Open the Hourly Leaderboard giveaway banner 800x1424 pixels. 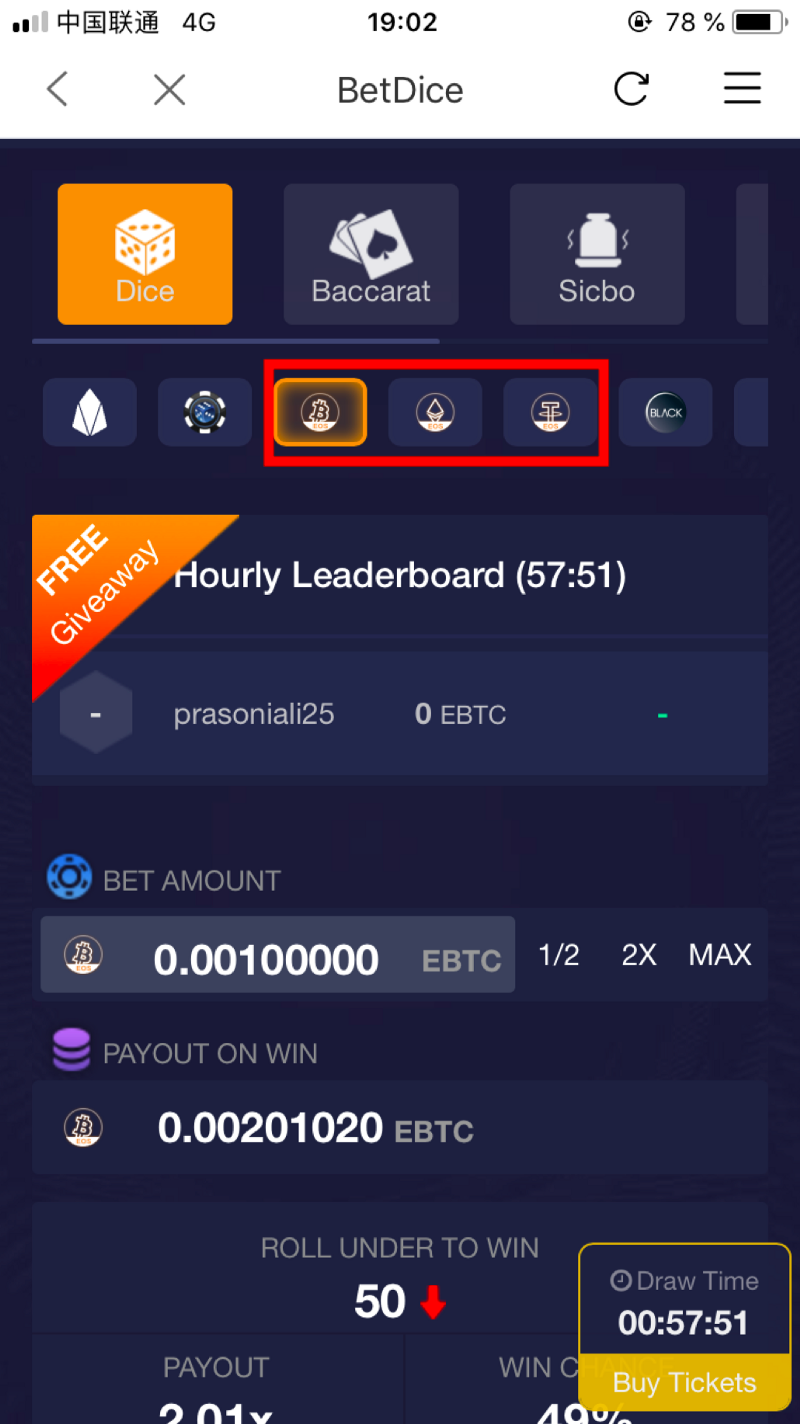400,576
